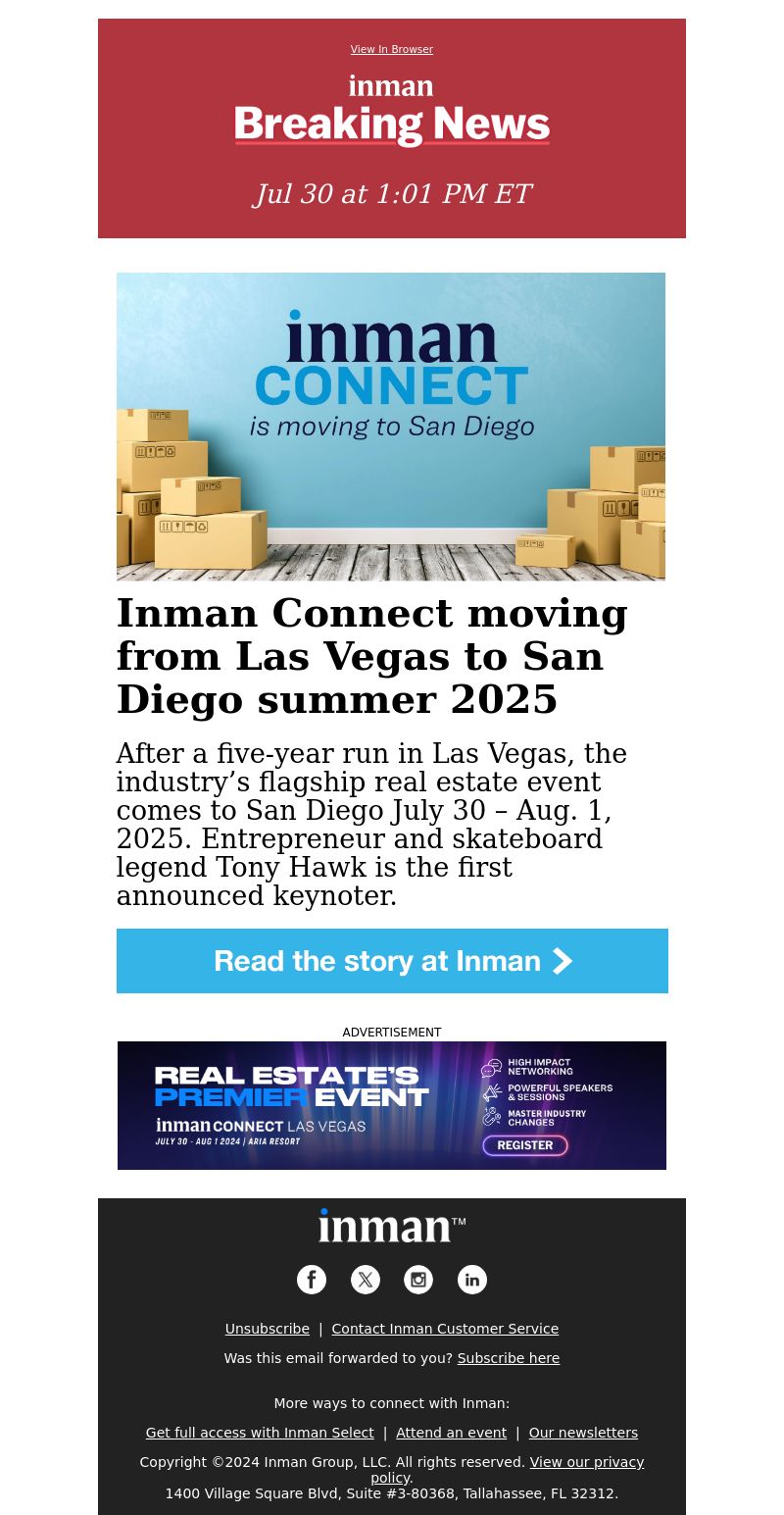
Task: Open Inman's LinkedIn icon
Action: (x=472, y=1280)
